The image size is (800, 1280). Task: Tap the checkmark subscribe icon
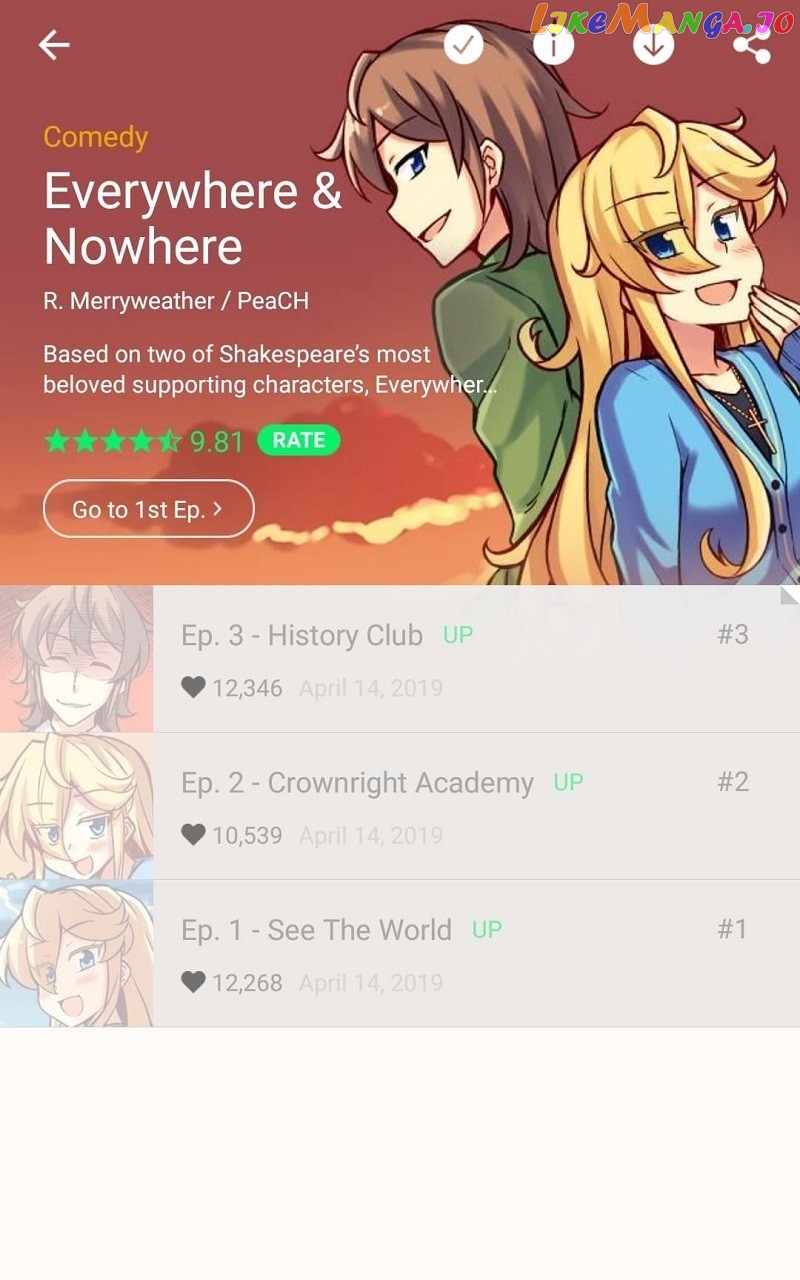(x=463, y=45)
